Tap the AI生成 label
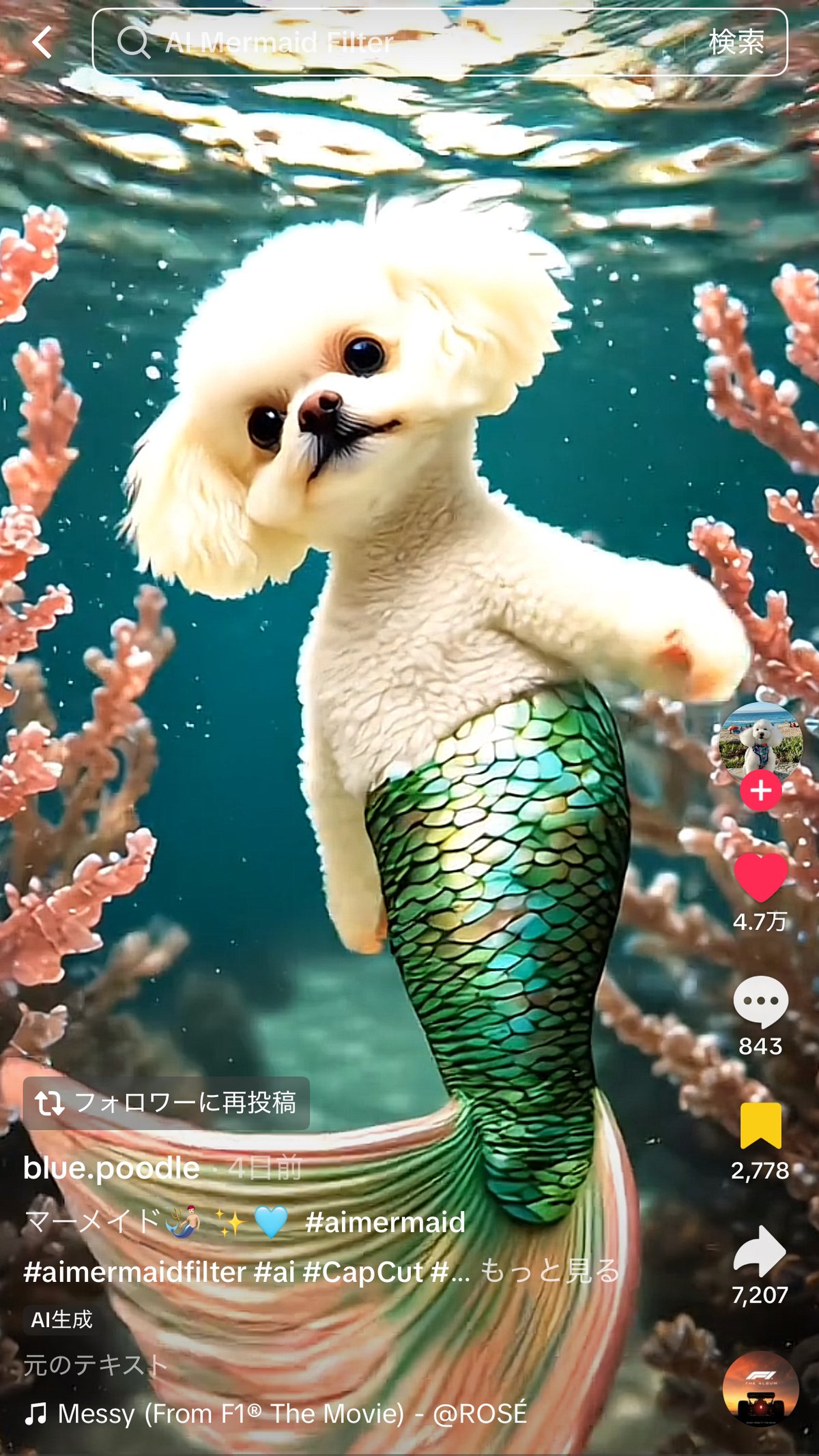Viewport: 819px width, 1456px height. point(61,1320)
